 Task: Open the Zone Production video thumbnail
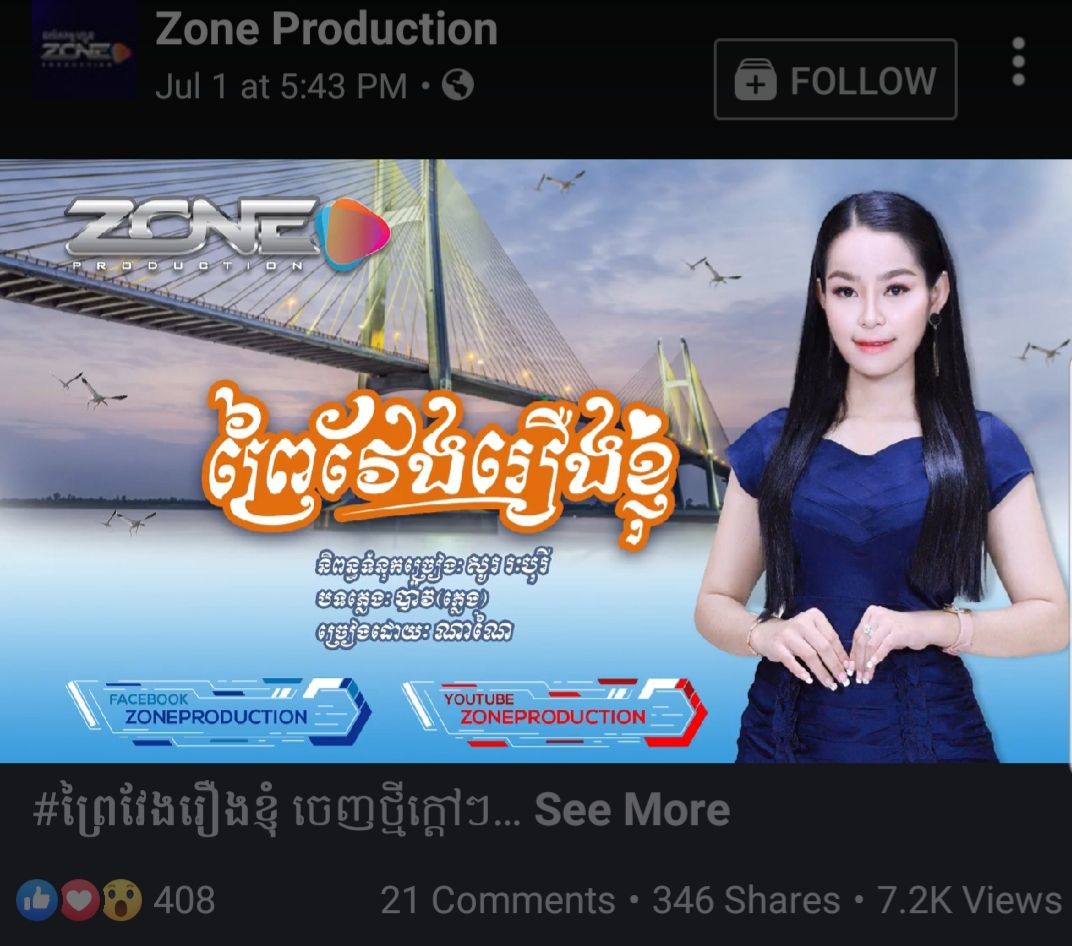click(x=536, y=460)
